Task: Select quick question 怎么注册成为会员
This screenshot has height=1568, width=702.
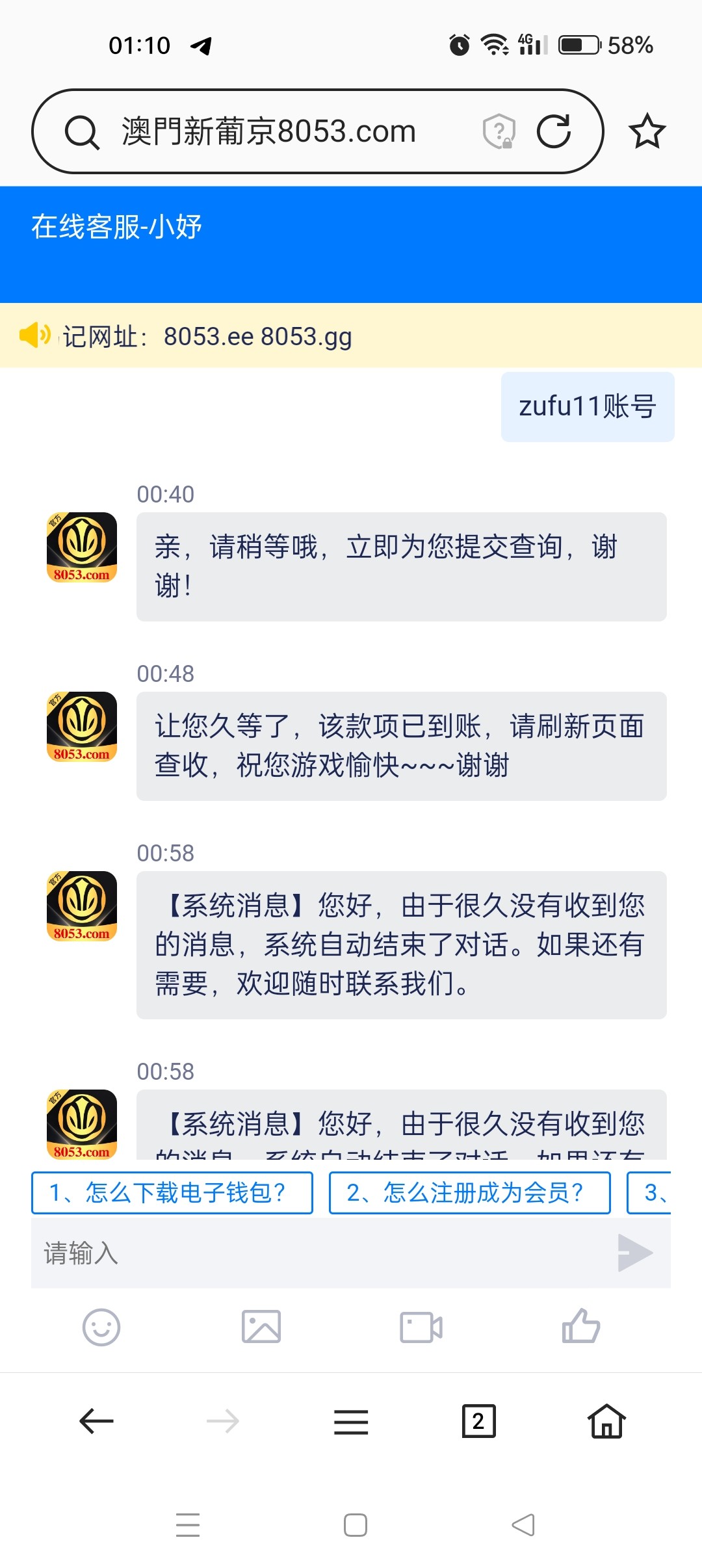Action: click(469, 1193)
